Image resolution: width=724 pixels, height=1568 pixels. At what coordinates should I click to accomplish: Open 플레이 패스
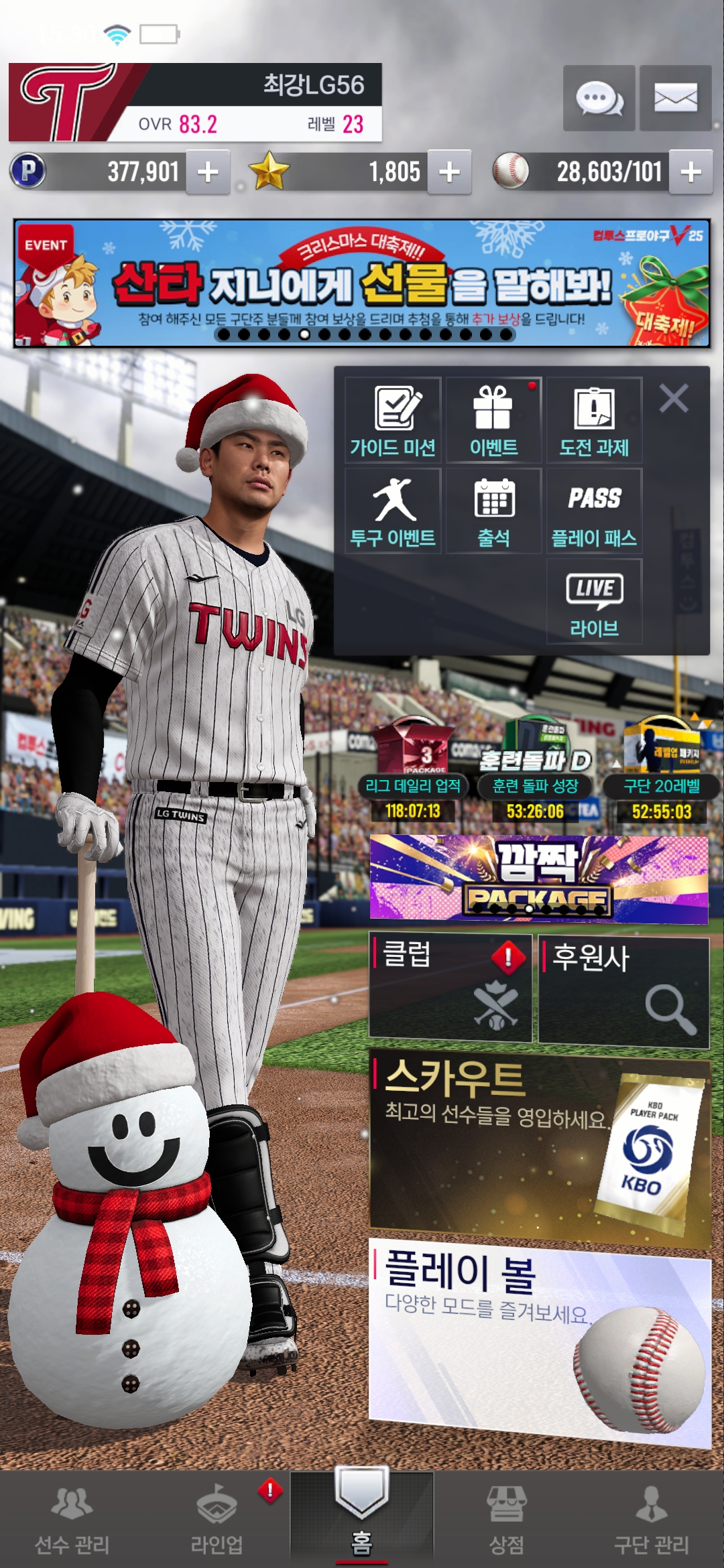[x=594, y=511]
